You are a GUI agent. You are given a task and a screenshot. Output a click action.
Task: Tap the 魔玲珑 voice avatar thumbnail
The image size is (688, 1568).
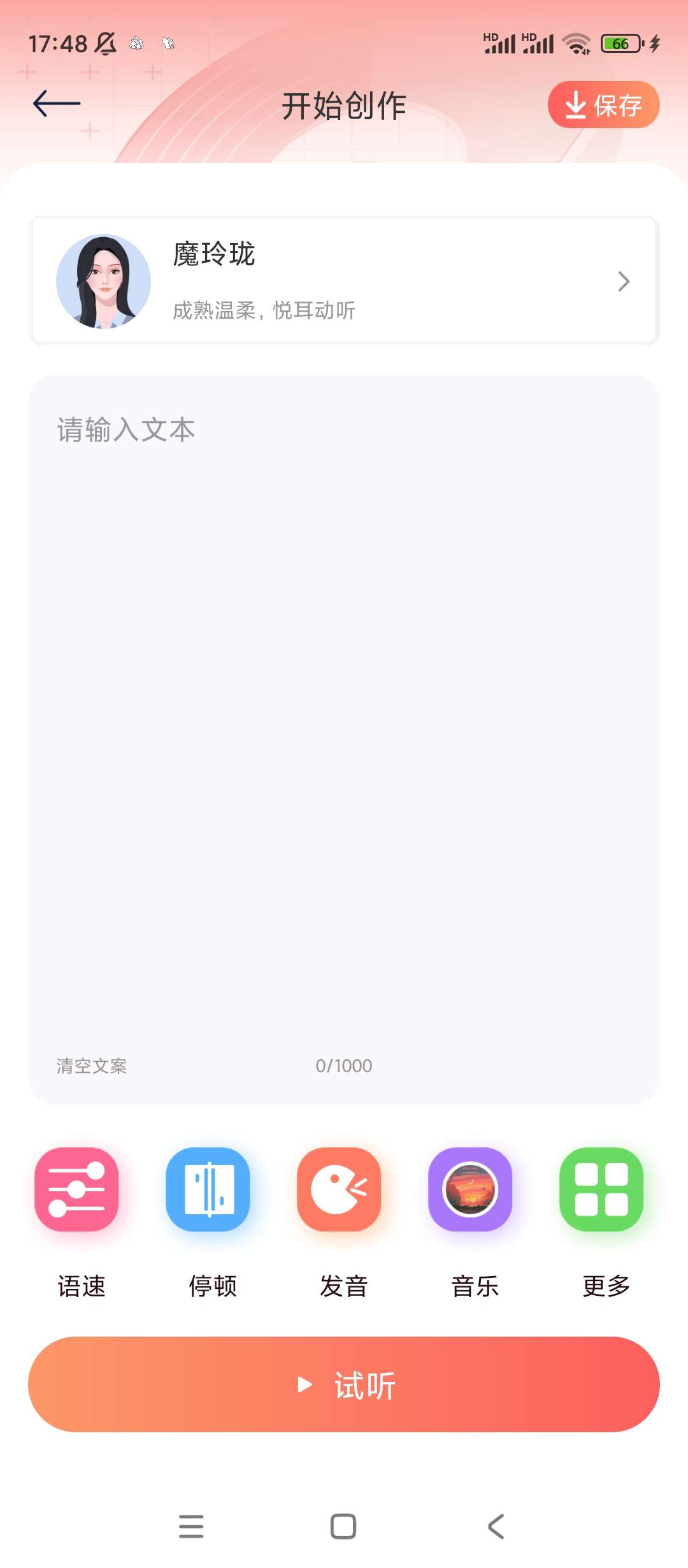[x=105, y=280]
